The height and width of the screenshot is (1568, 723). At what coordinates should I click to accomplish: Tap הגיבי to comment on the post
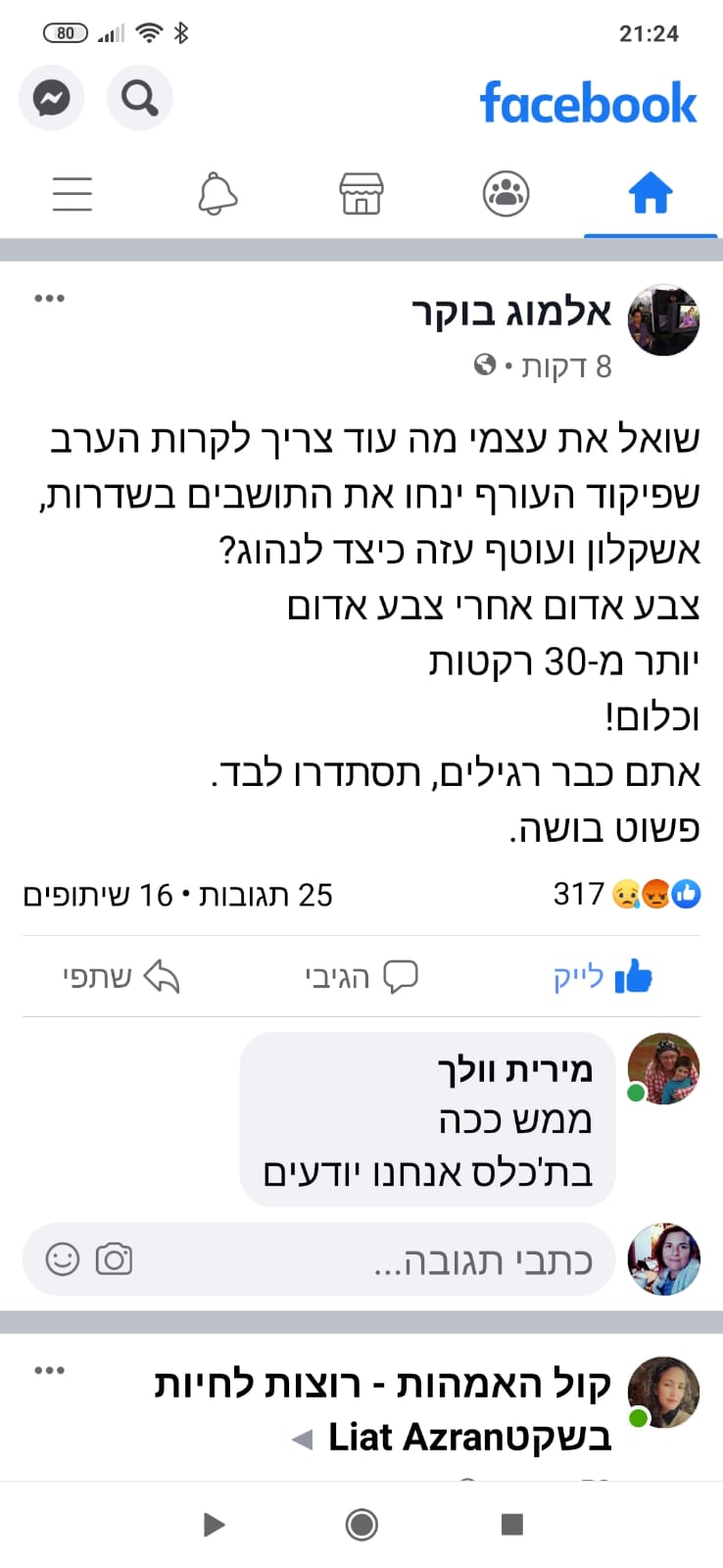click(361, 977)
